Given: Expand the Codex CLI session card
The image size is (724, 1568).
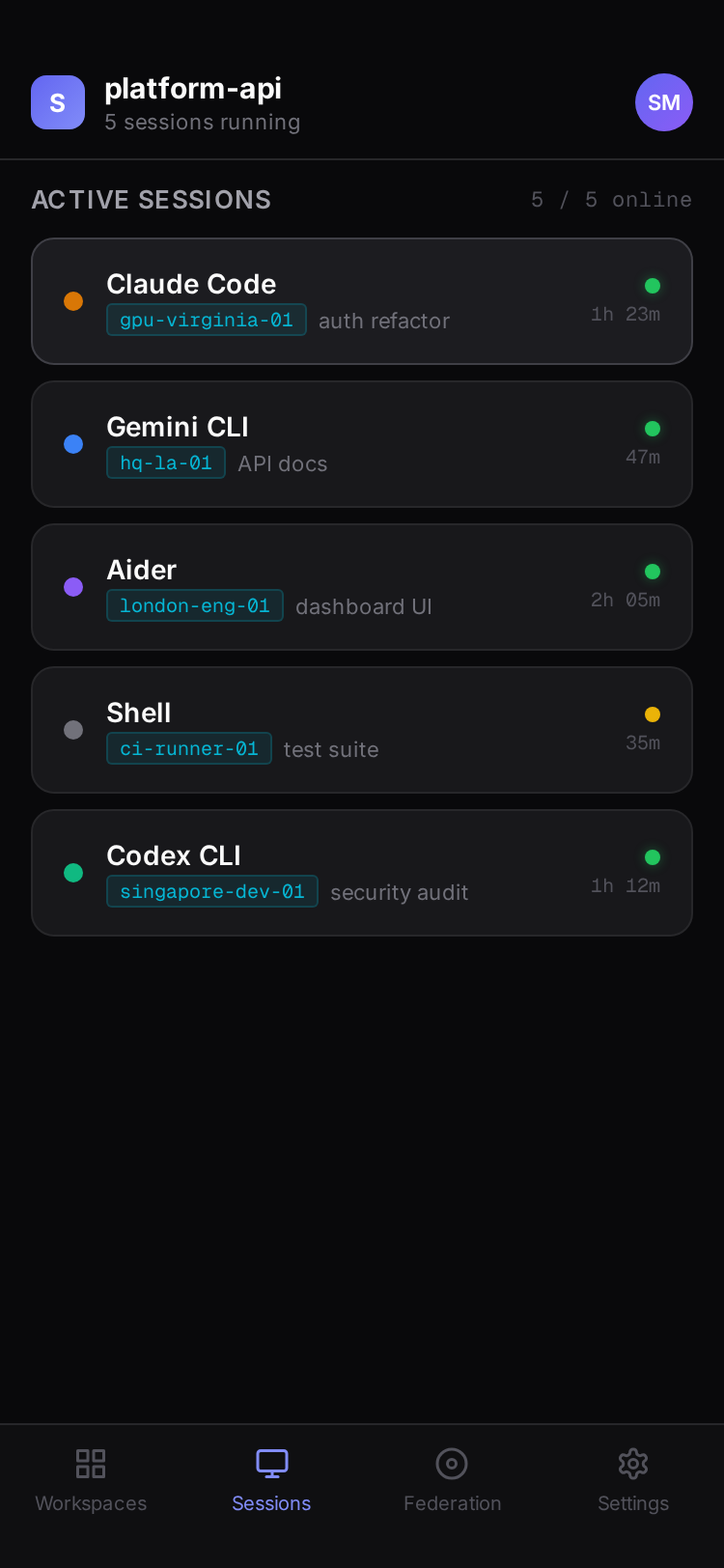Looking at the screenshot, I should (362, 872).
